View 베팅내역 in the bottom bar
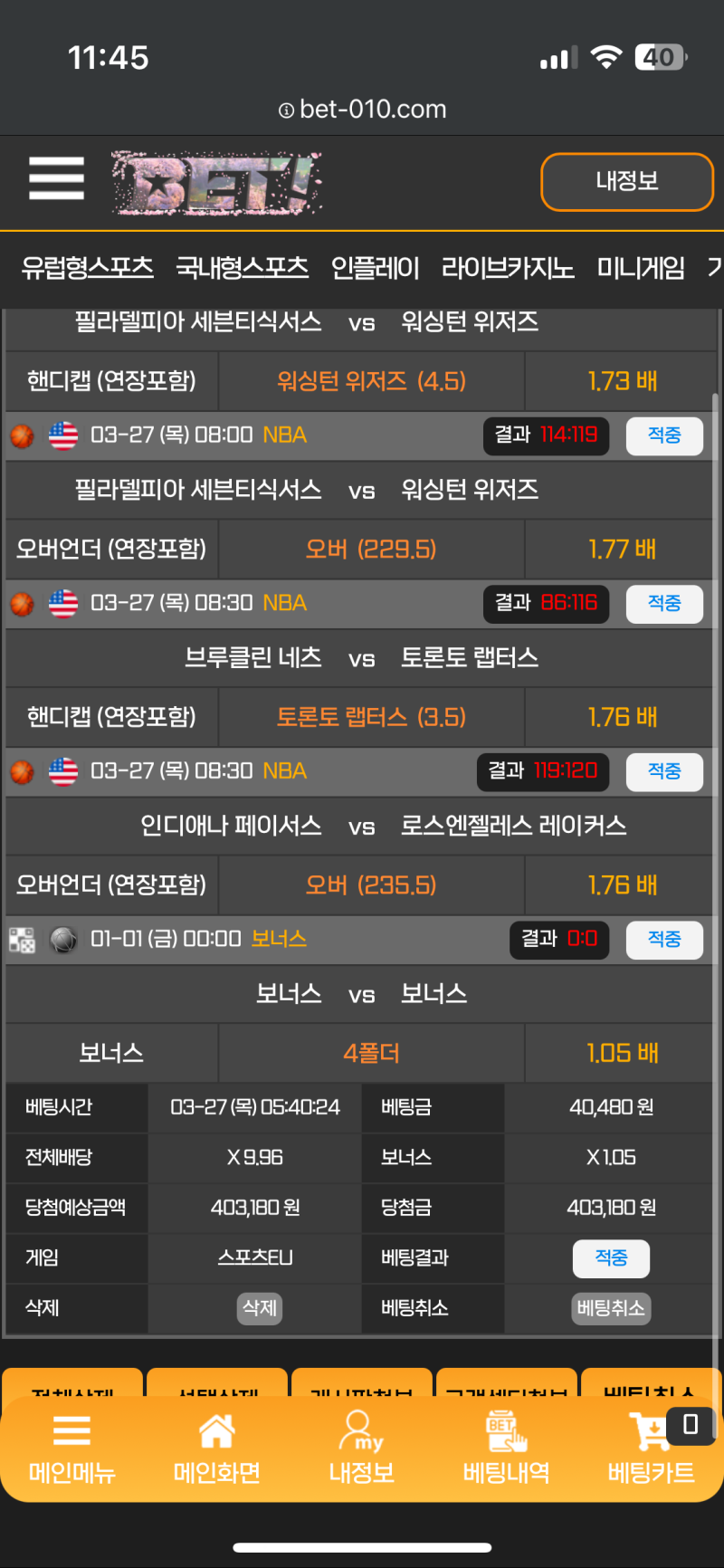The image size is (724, 1568). pos(506,1447)
